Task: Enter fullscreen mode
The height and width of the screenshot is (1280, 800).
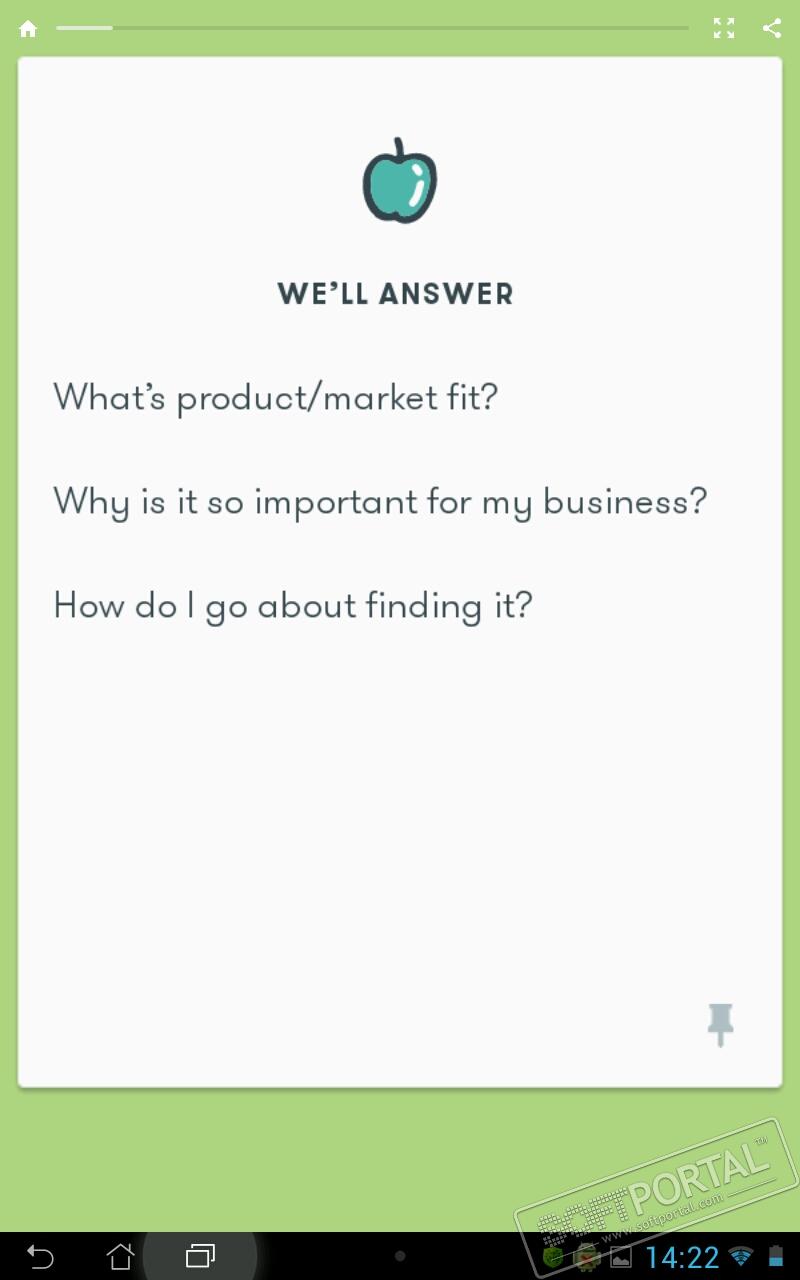Action: 724,29
